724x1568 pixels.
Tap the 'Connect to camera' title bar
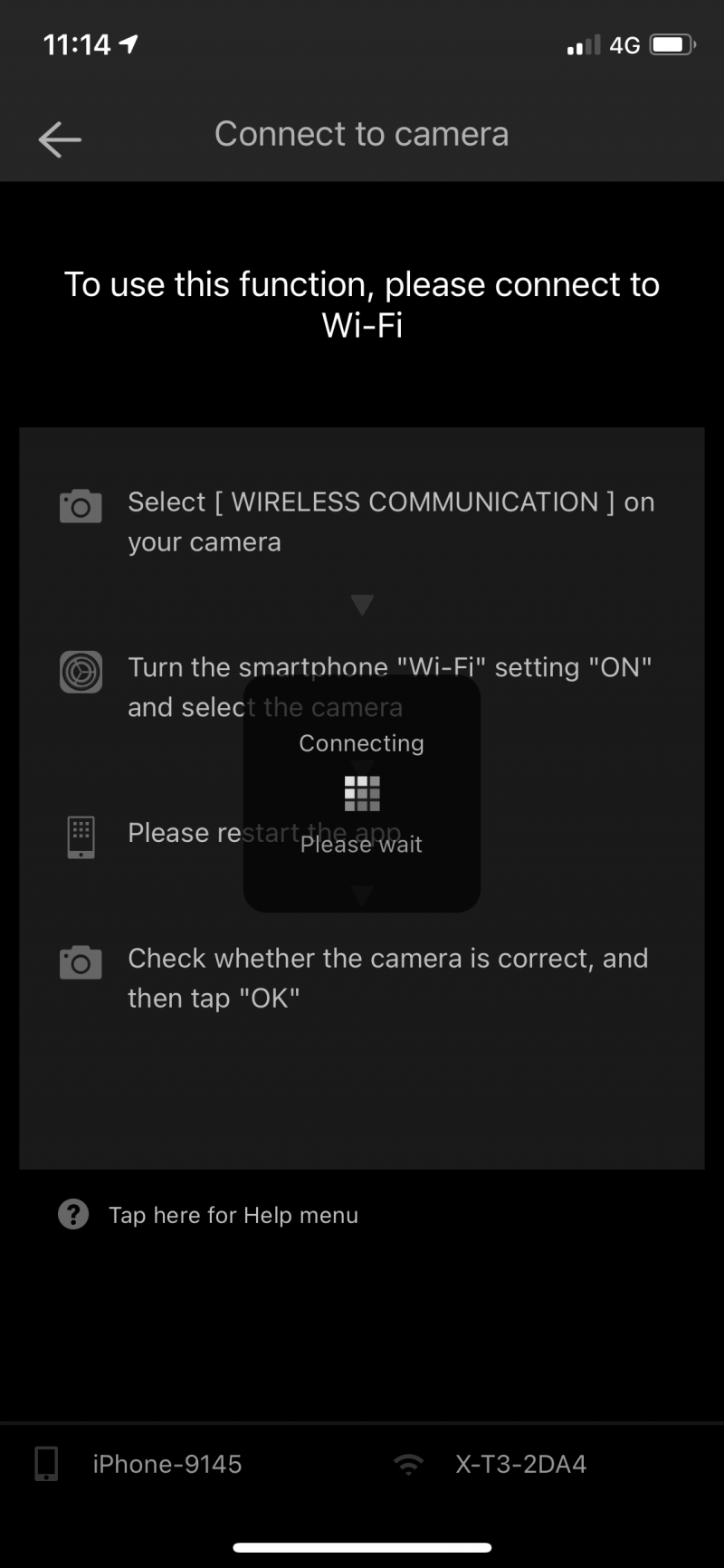point(361,134)
